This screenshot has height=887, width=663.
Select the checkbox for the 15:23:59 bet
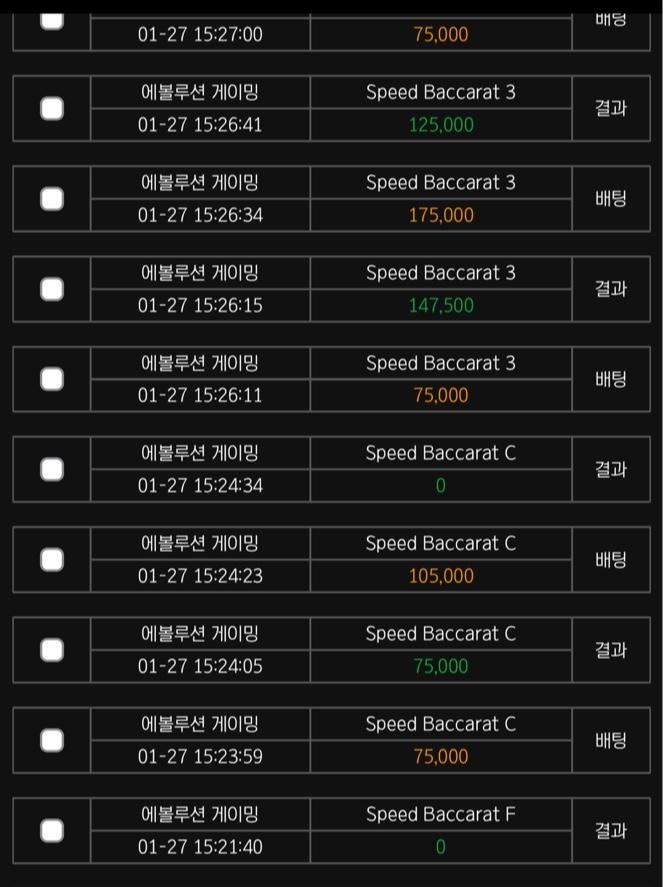coord(52,740)
